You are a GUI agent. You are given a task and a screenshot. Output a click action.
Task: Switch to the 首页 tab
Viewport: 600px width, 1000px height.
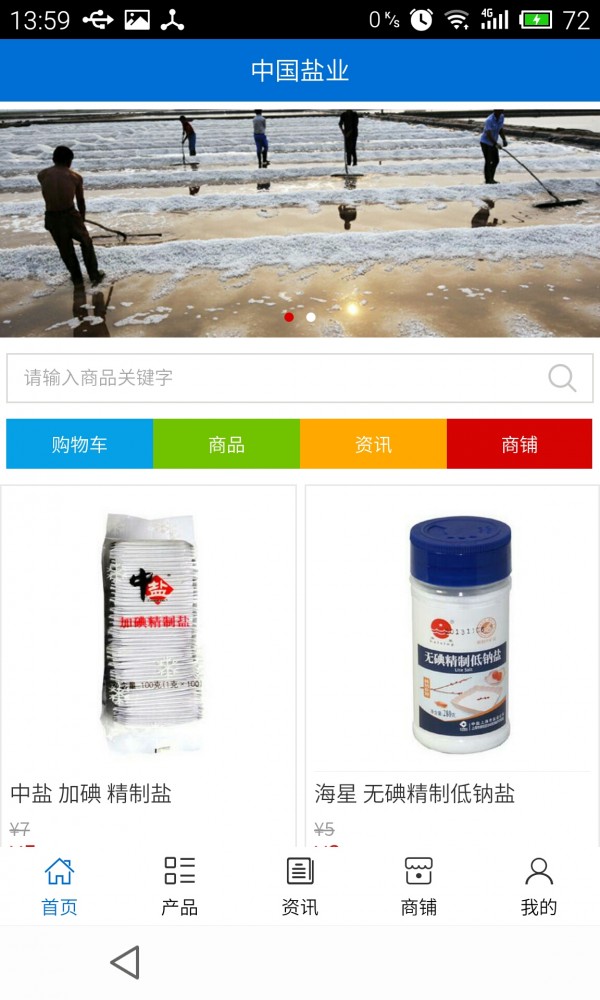tap(59, 886)
